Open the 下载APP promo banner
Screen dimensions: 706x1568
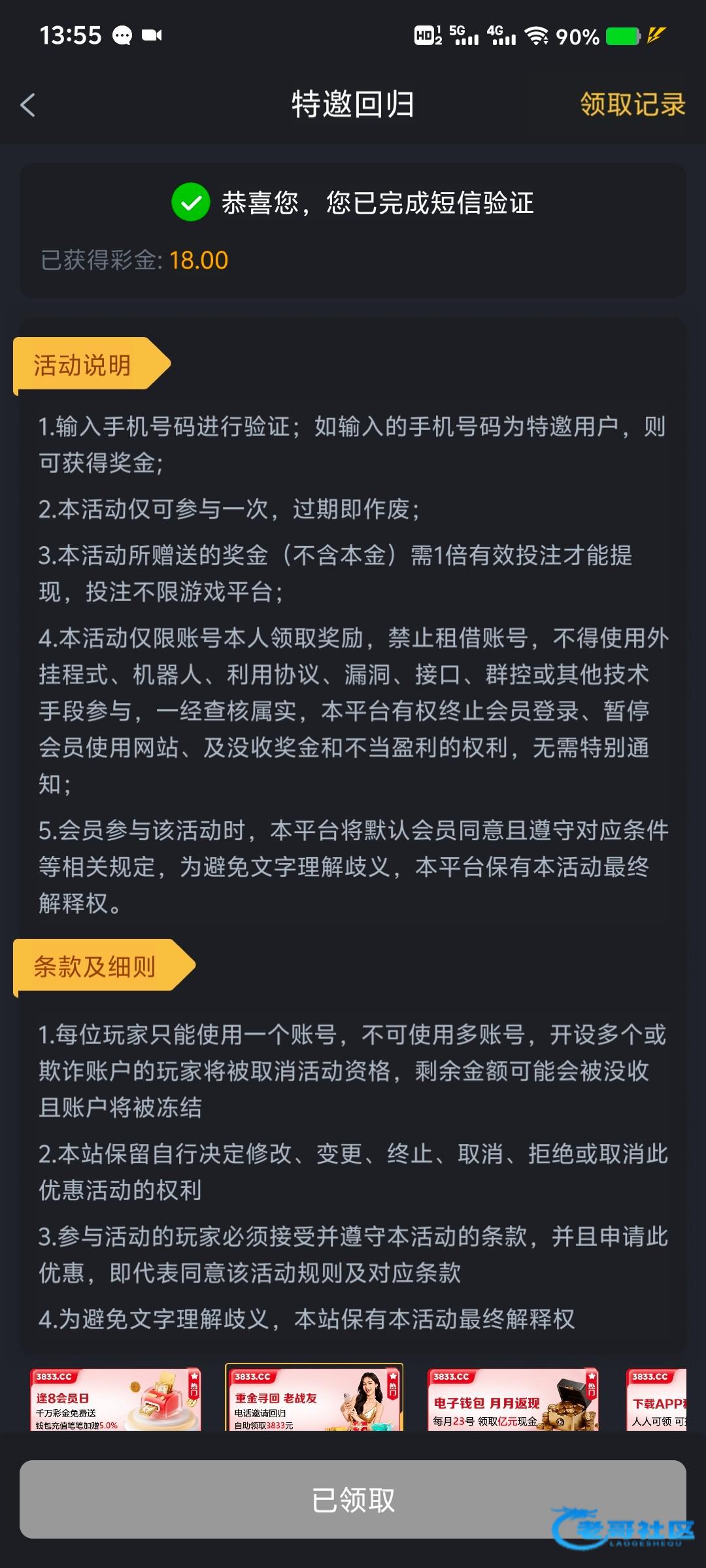656,1399
